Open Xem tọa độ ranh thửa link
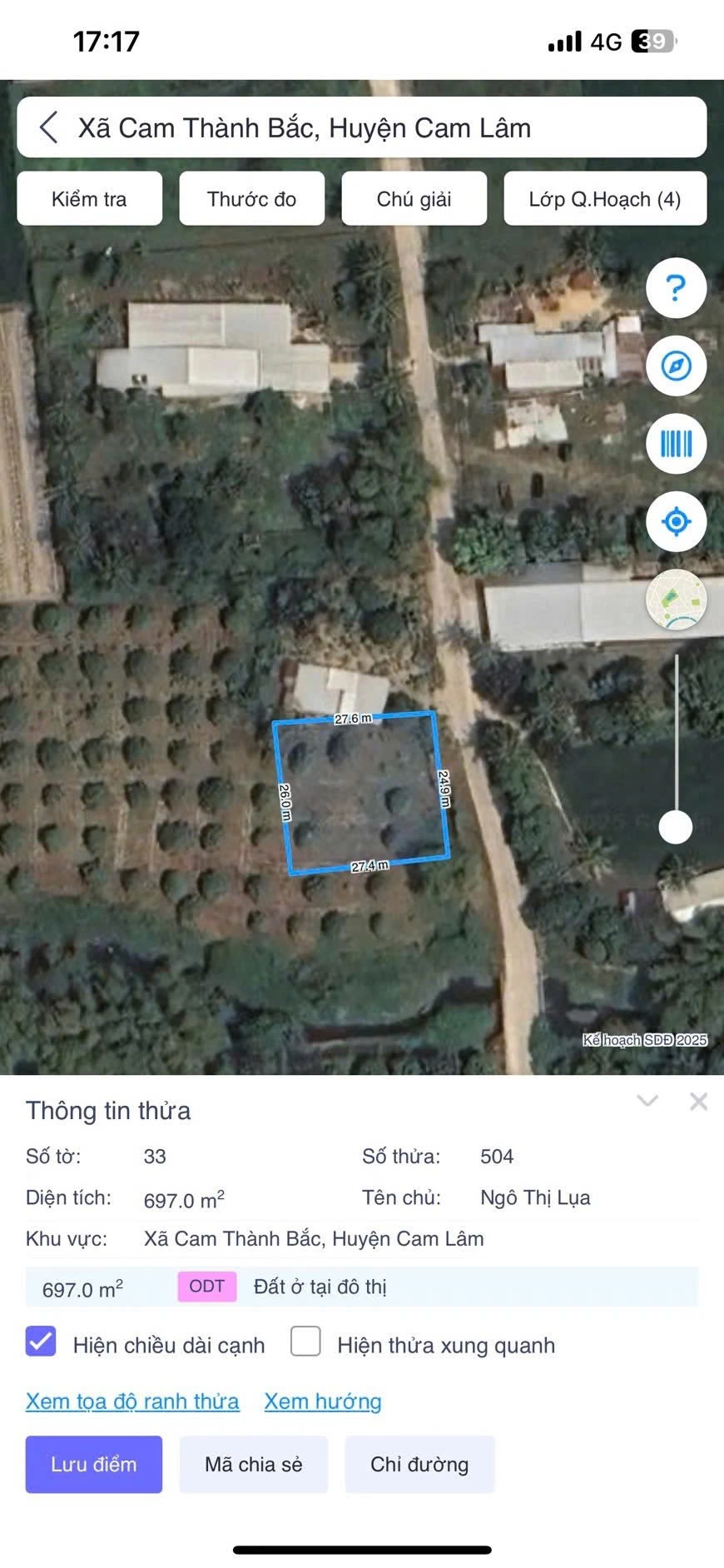 click(132, 1401)
